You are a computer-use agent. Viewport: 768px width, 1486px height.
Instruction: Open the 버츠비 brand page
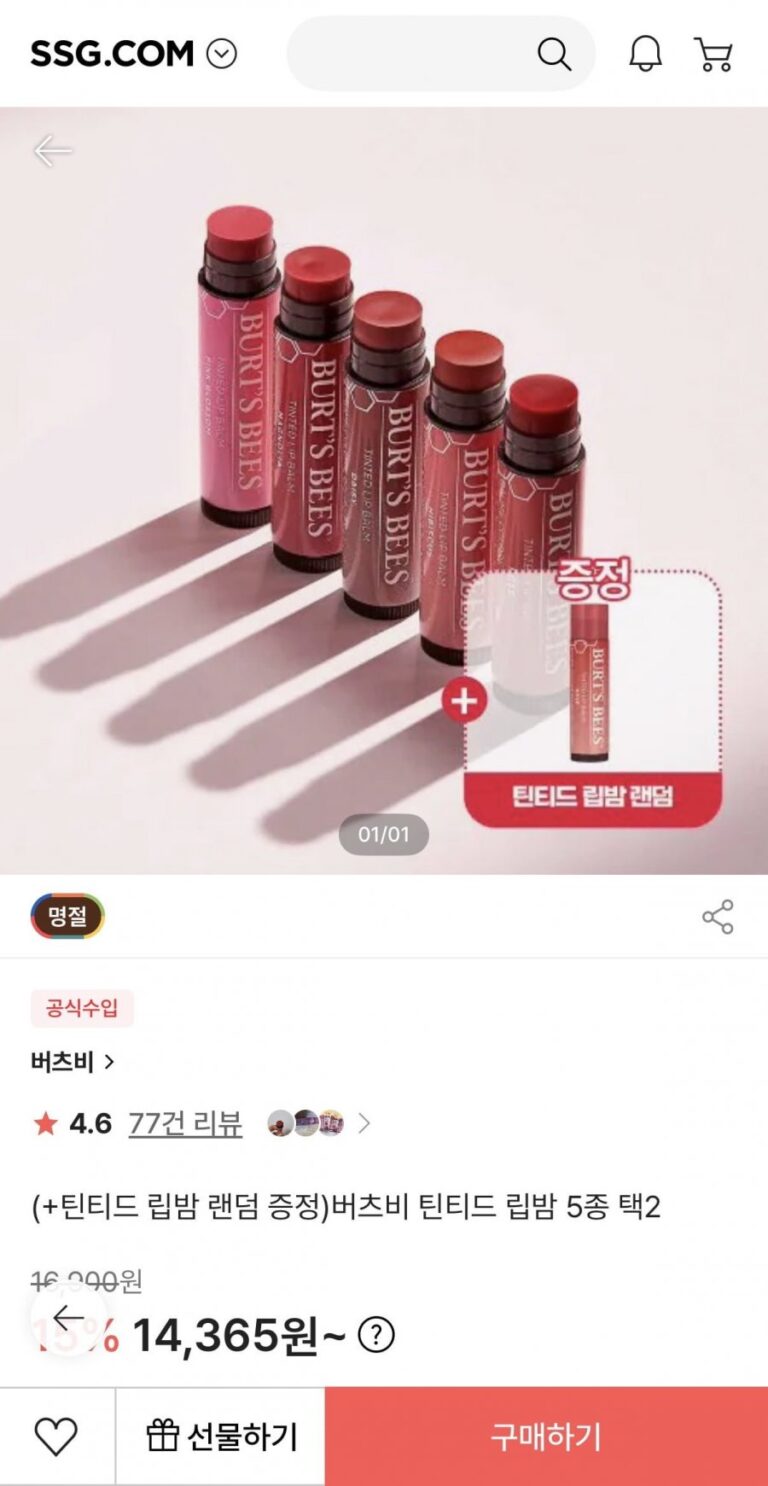(72, 1061)
